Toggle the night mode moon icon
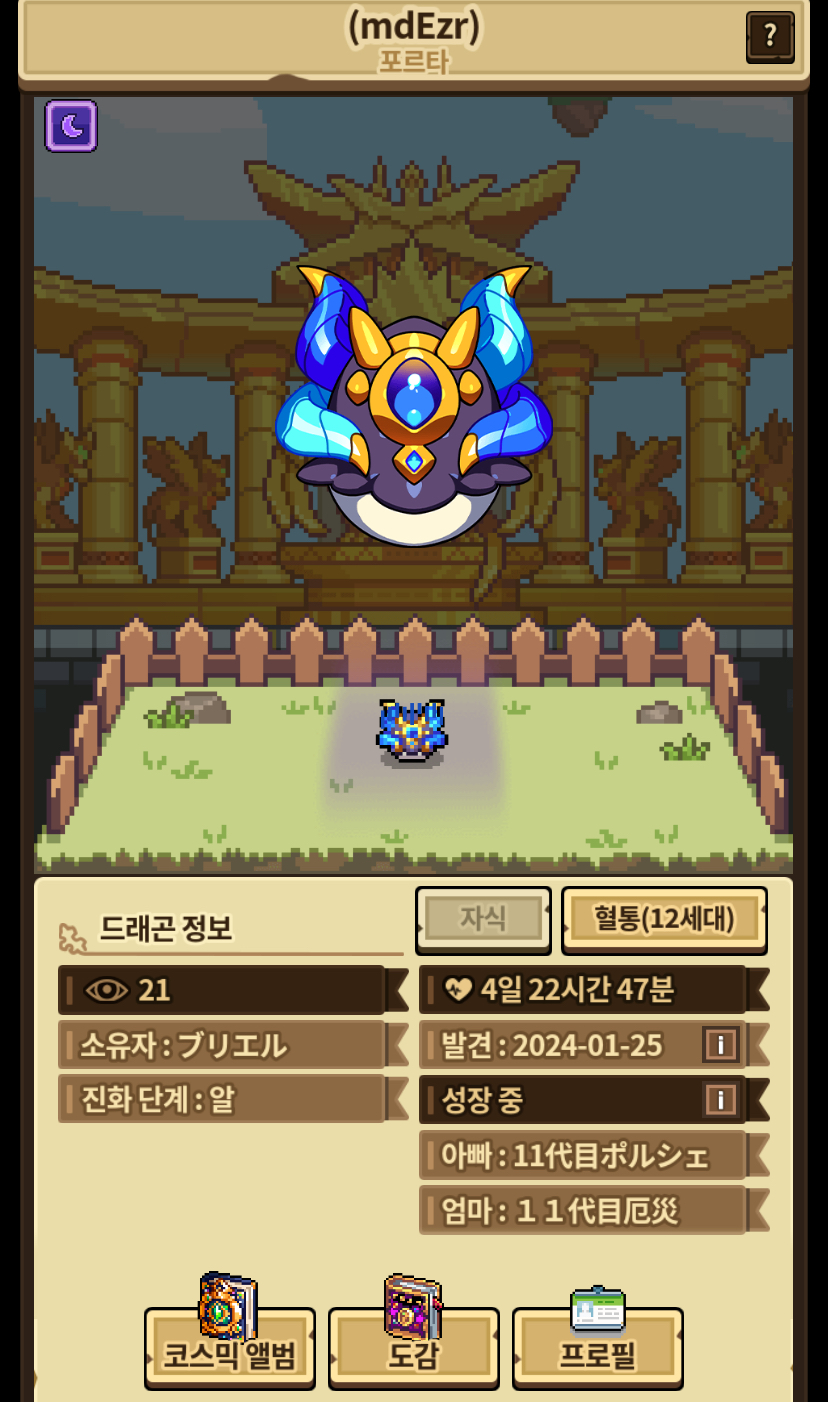Viewport: 828px width, 1402px height. pyautogui.click(x=71, y=126)
